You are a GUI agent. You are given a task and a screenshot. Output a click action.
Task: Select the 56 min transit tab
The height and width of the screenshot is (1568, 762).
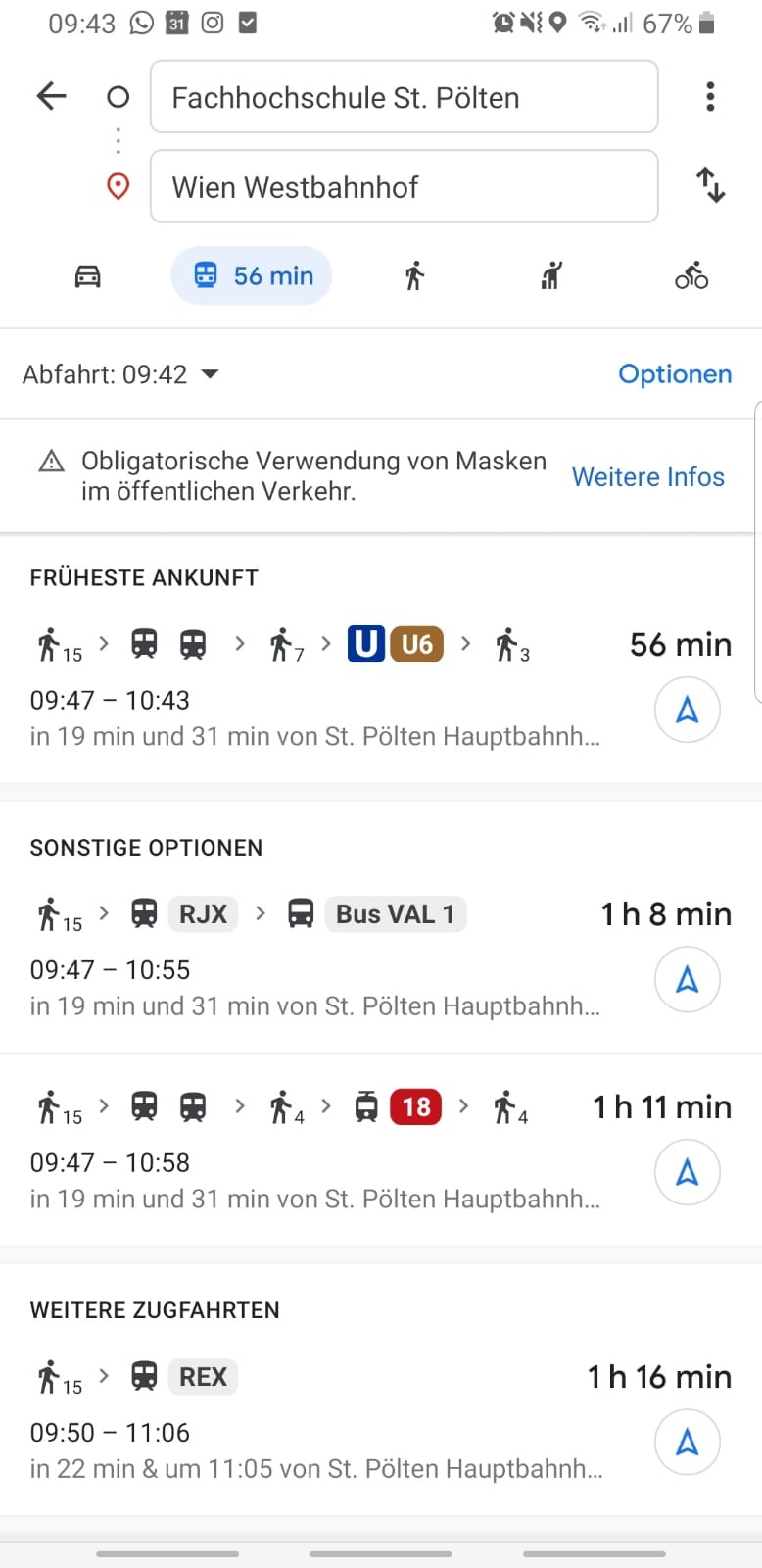point(252,275)
